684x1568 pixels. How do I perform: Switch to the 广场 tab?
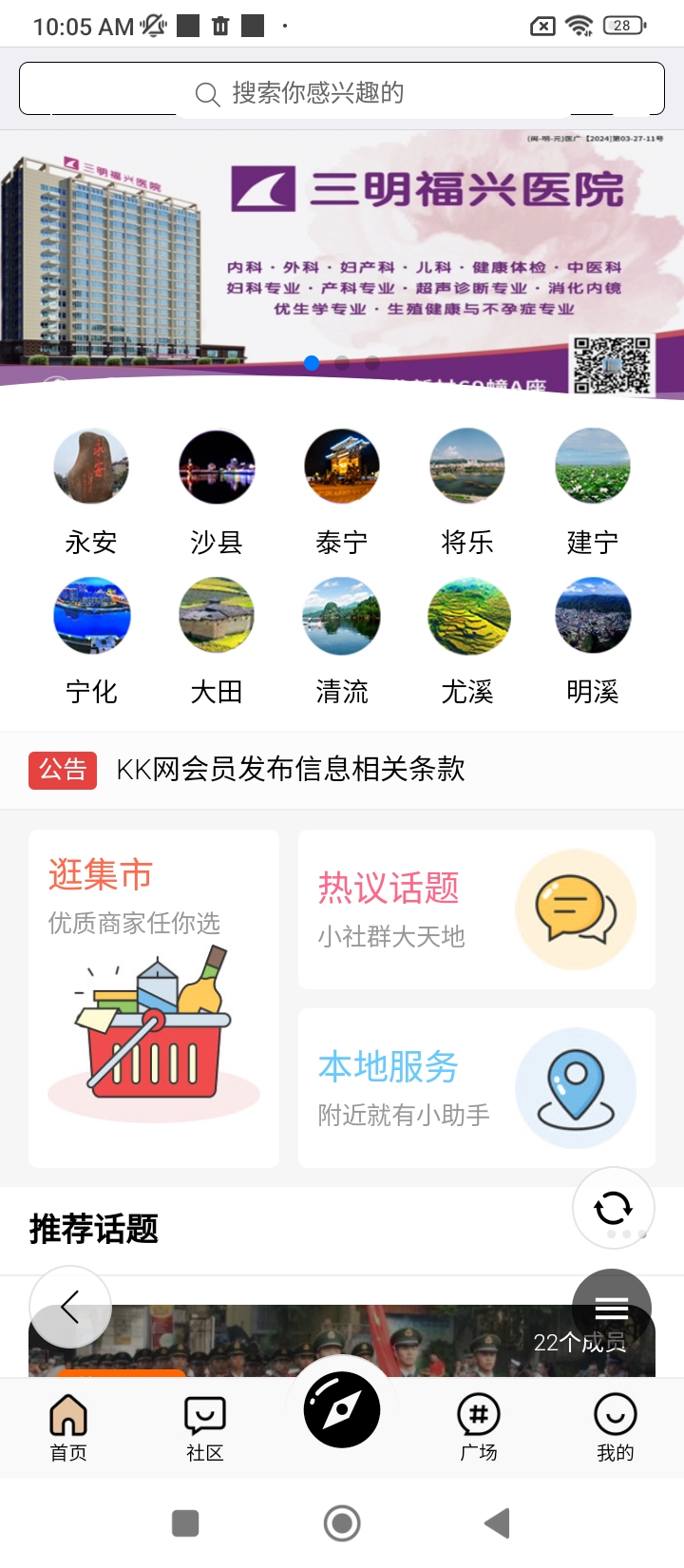[x=479, y=1427]
